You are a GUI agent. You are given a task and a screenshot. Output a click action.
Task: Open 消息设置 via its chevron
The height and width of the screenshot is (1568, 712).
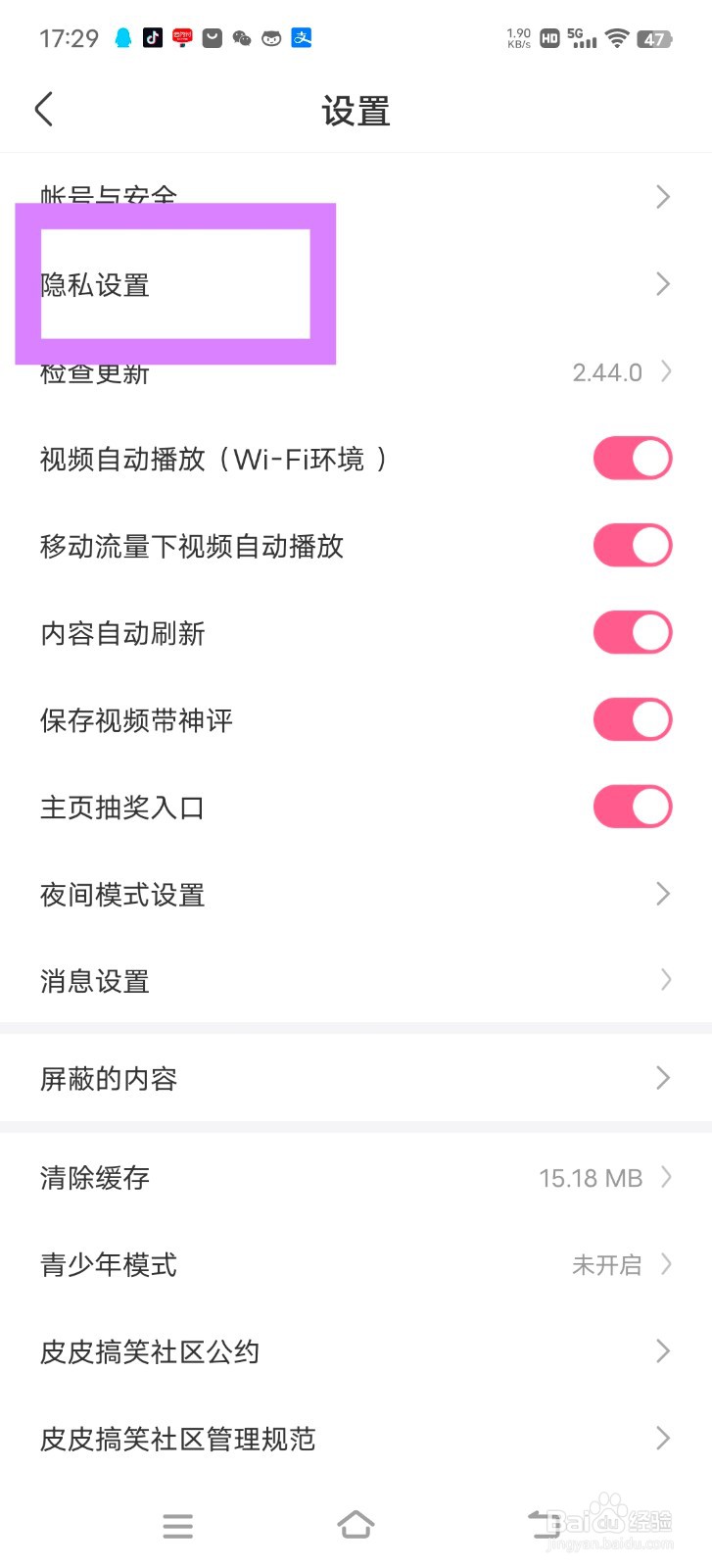662,980
